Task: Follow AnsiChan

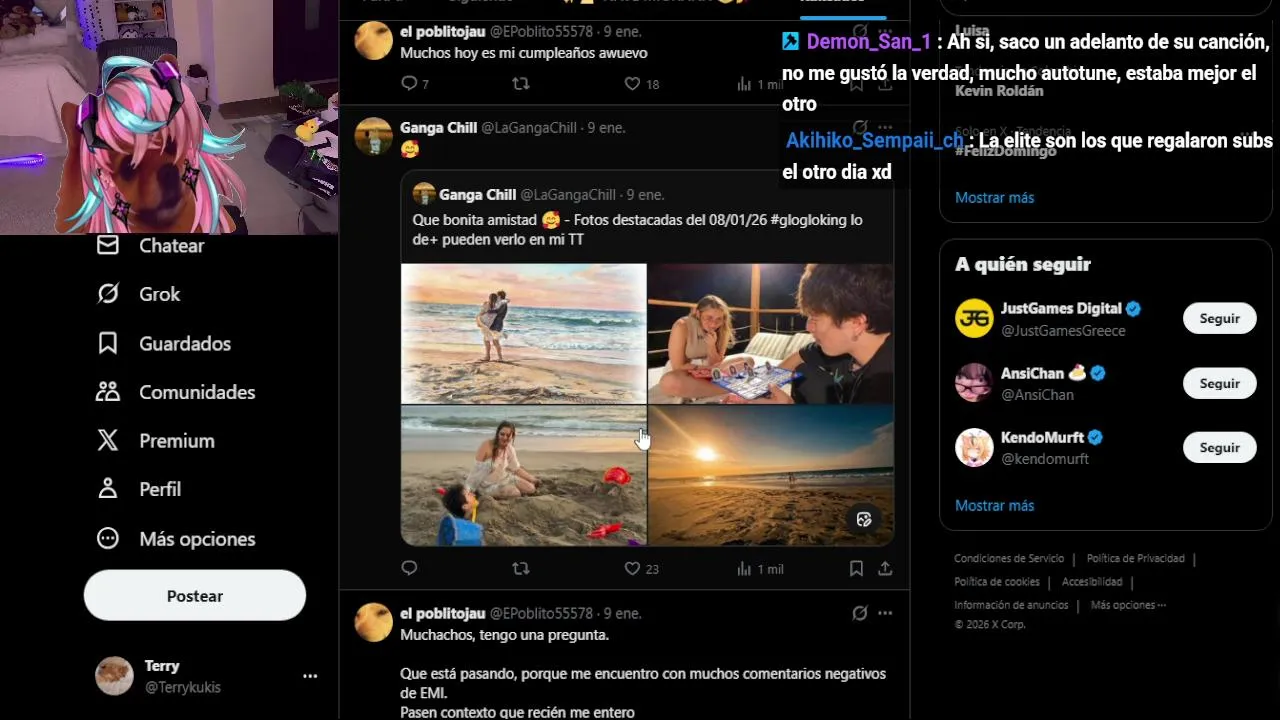Action: 1219,384
